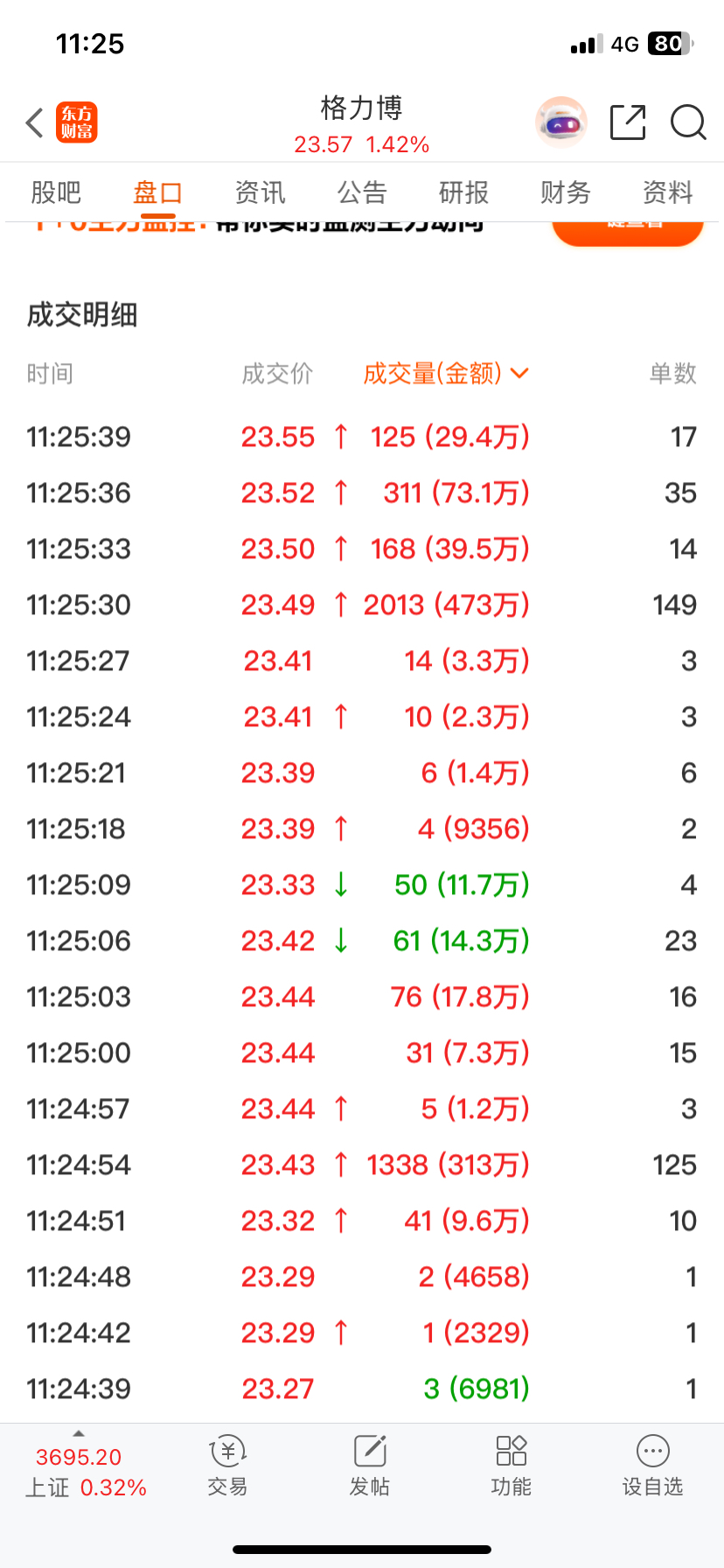Toggle the 成交量(金额) column dropdown
Viewport: 724px width, 1568px height.
[446, 374]
